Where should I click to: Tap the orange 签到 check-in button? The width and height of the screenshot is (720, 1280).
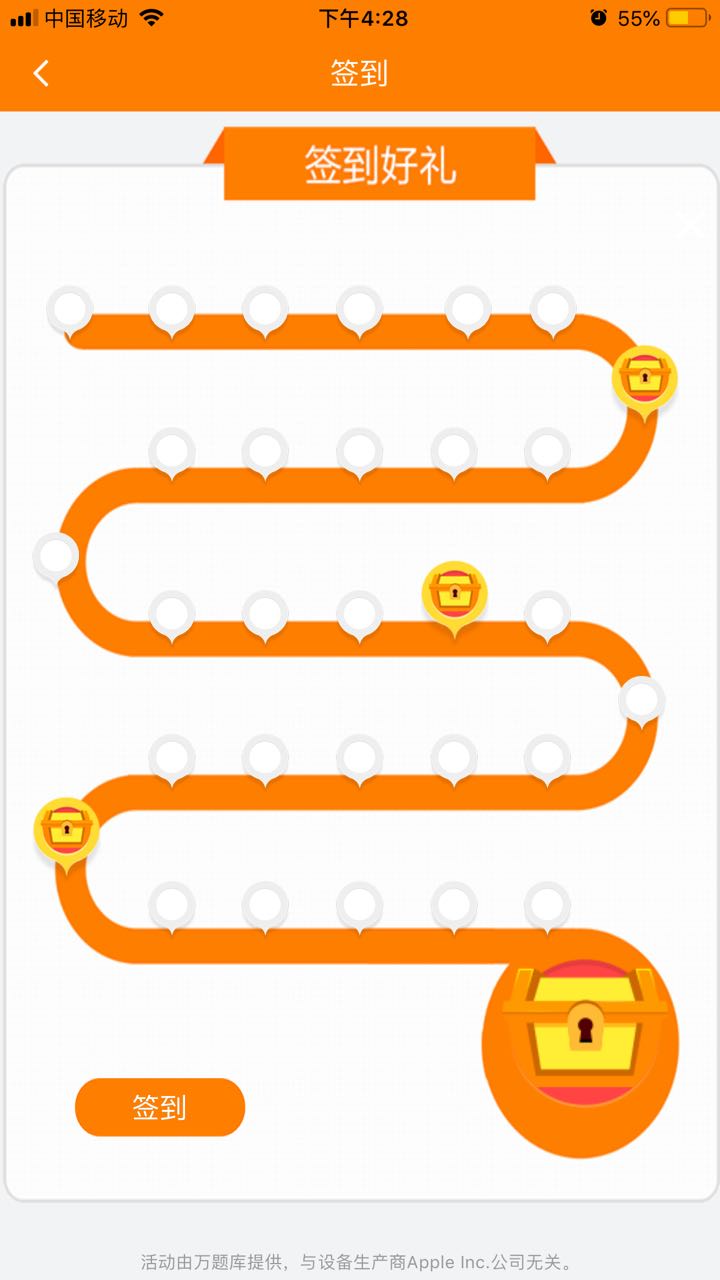tap(160, 1107)
